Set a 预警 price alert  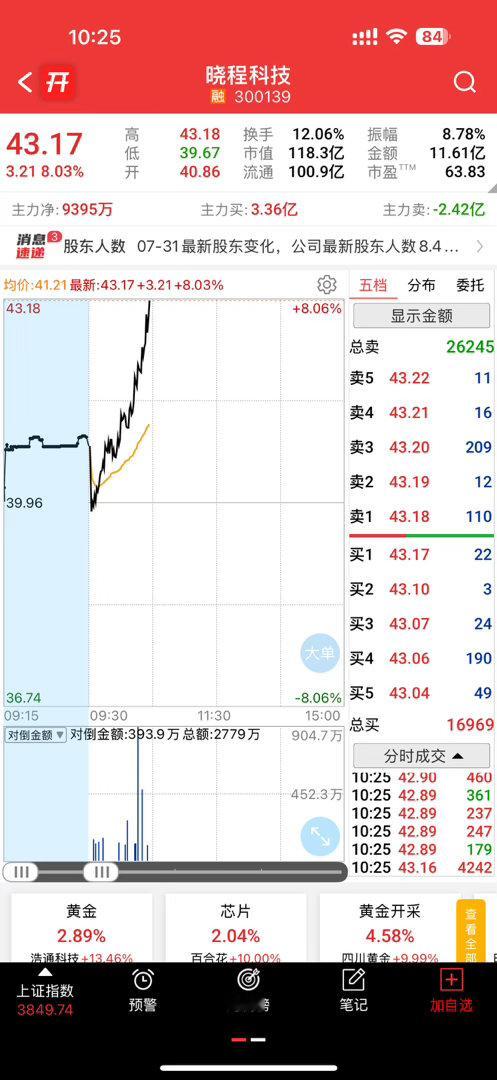[x=143, y=992]
